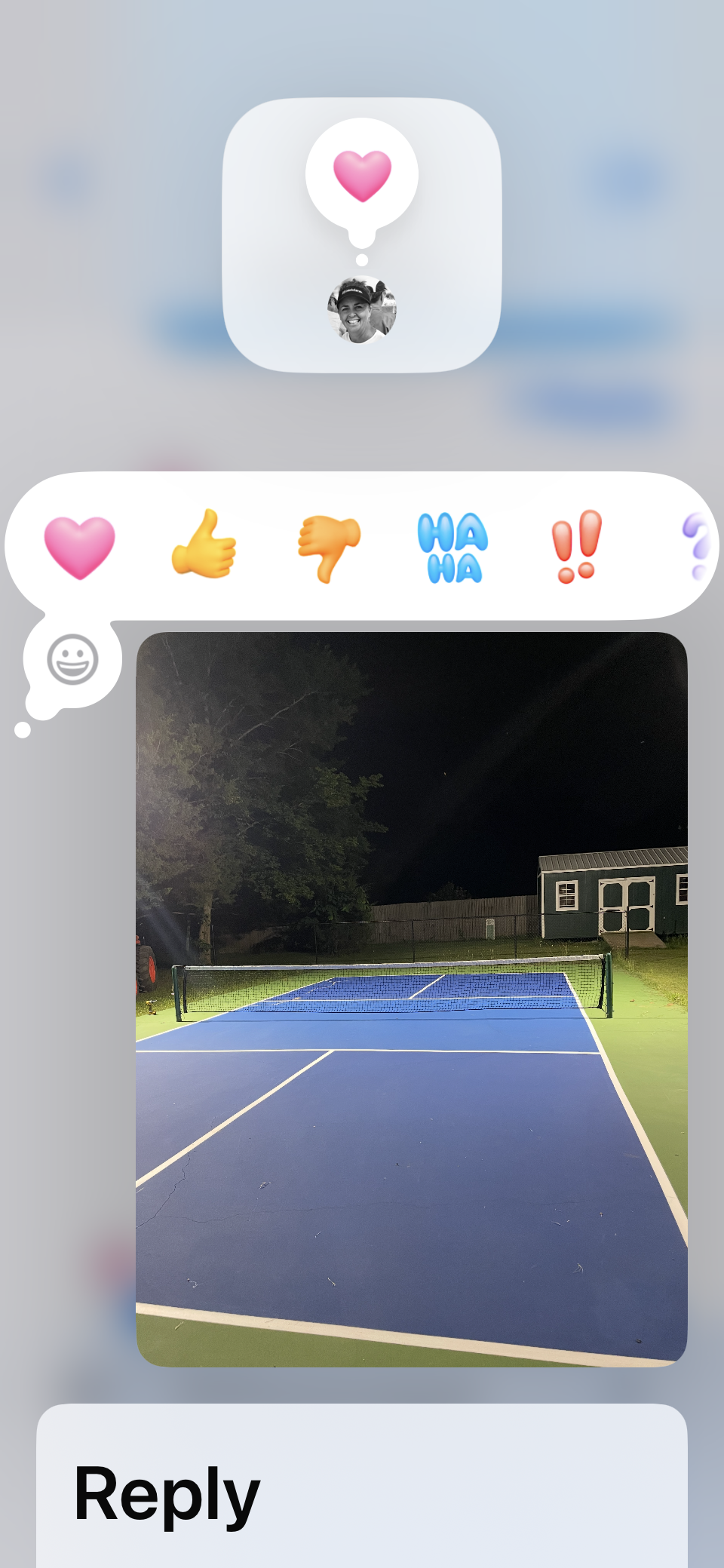React with the question mark tapback
Viewport: 724px width, 1568px height.
tap(697, 546)
